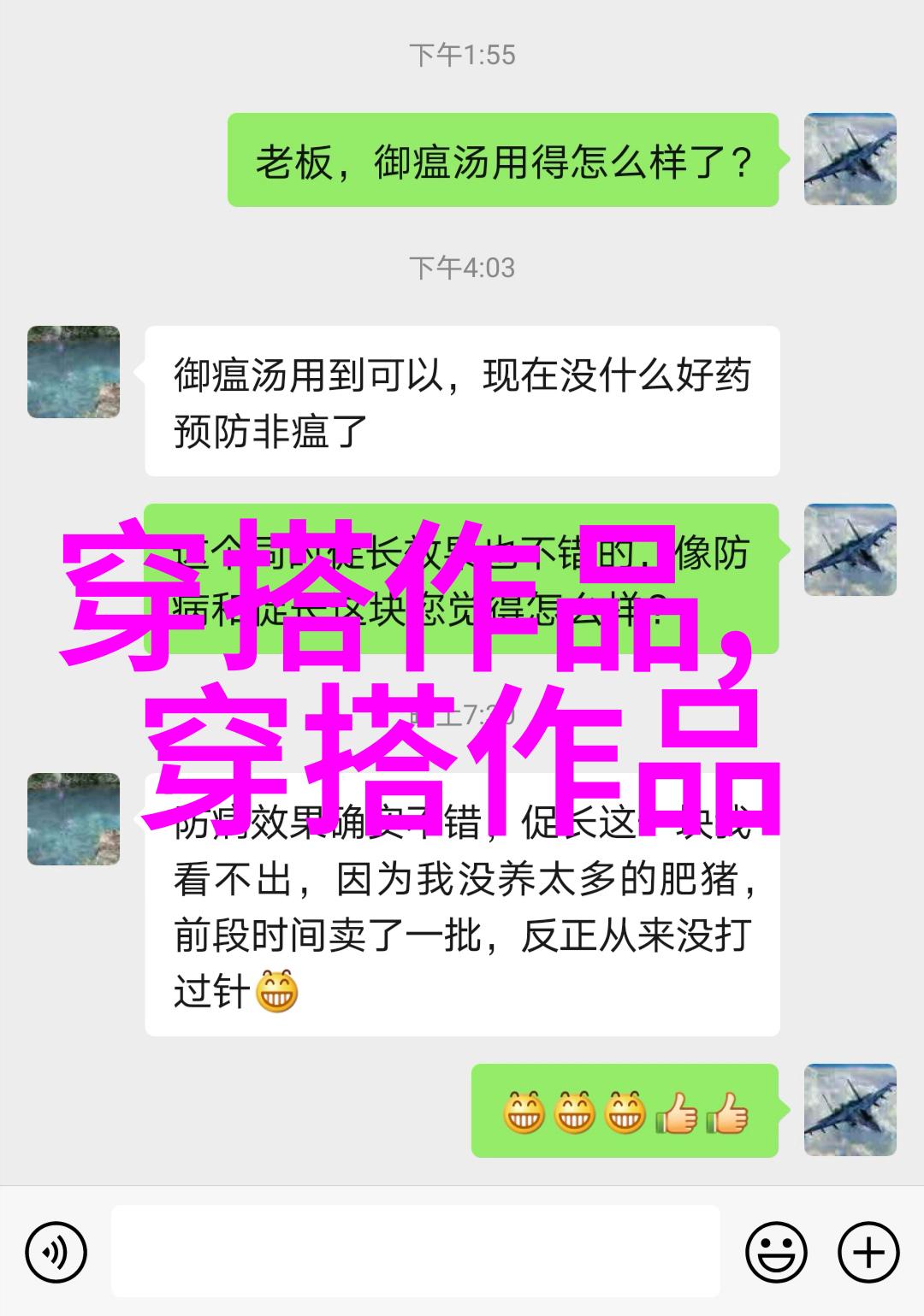The height and width of the screenshot is (1316, 924).
Task: Open the emoji sticker picker
Action: coord(776,1253)
